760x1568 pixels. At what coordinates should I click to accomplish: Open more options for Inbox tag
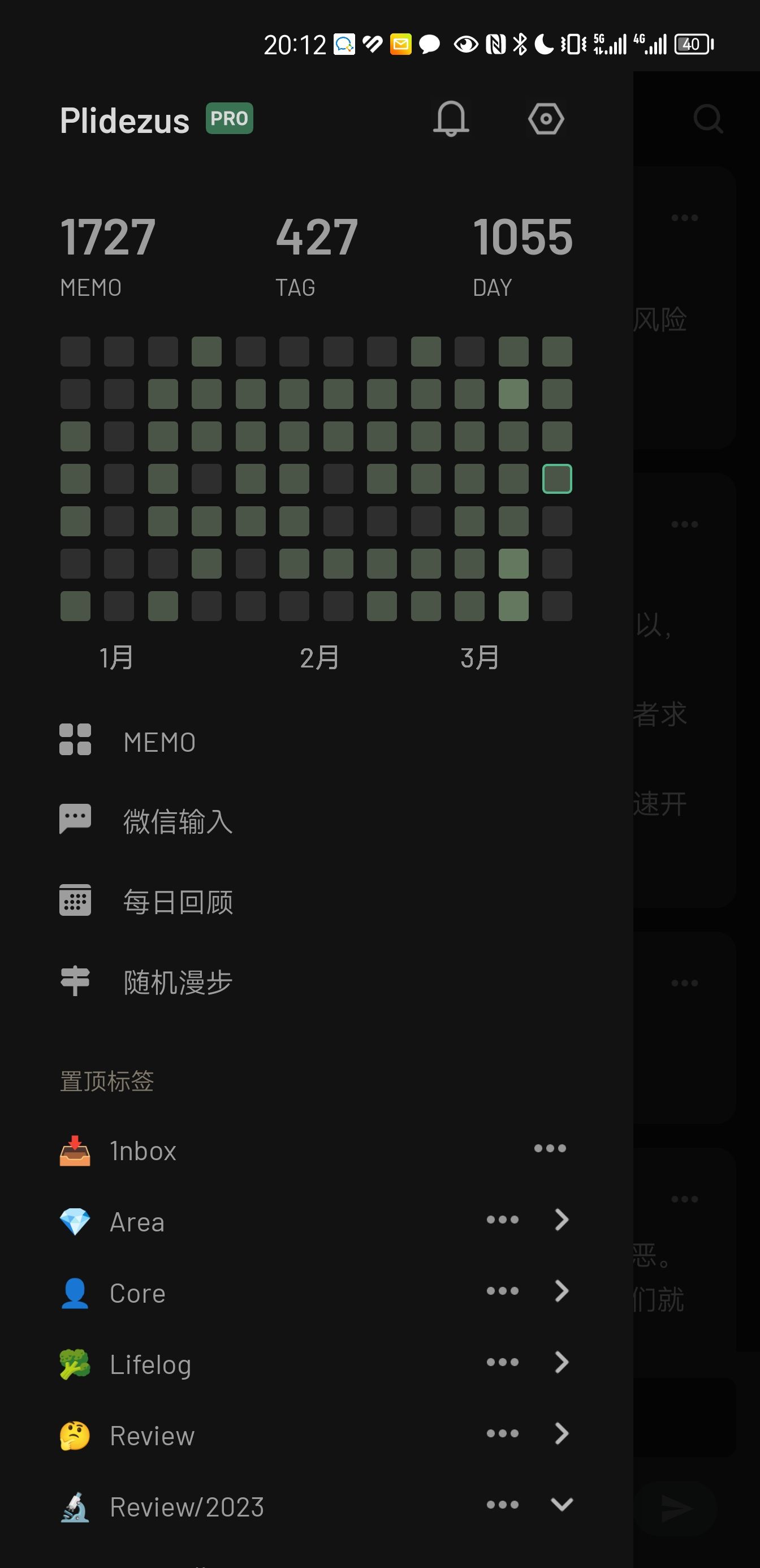(550, 1149)
